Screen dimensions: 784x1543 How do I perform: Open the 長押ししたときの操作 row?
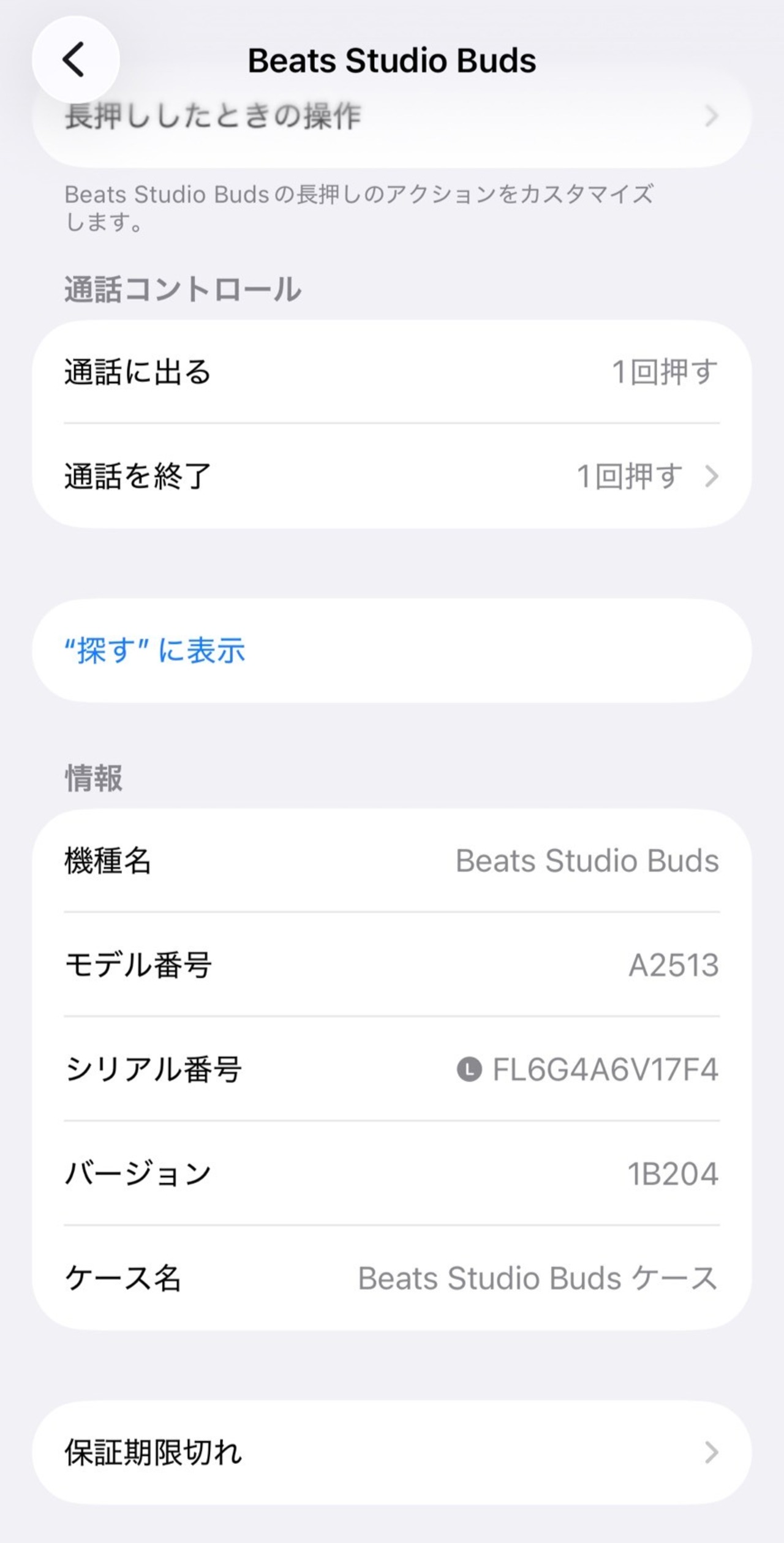point(392,116)
